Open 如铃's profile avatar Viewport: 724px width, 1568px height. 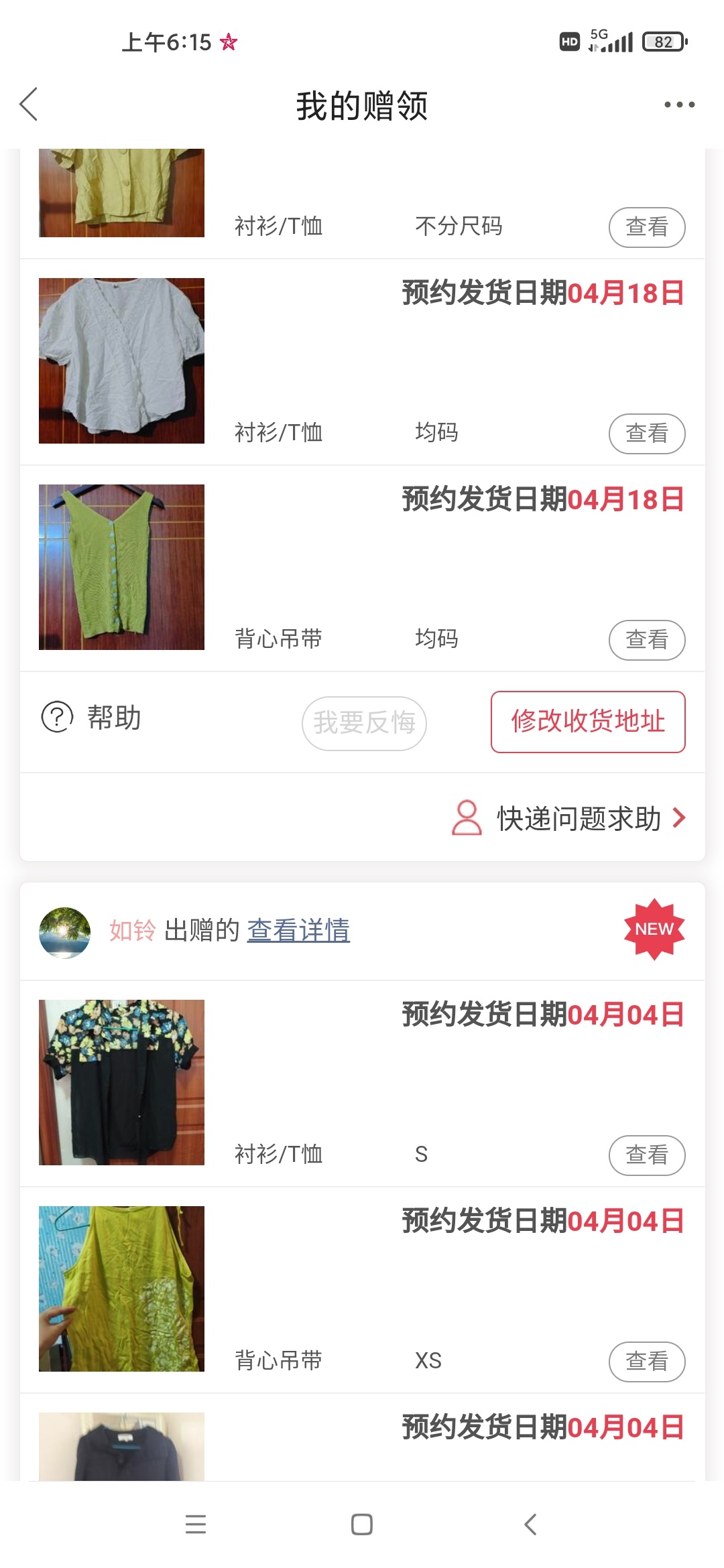(65, 932)
